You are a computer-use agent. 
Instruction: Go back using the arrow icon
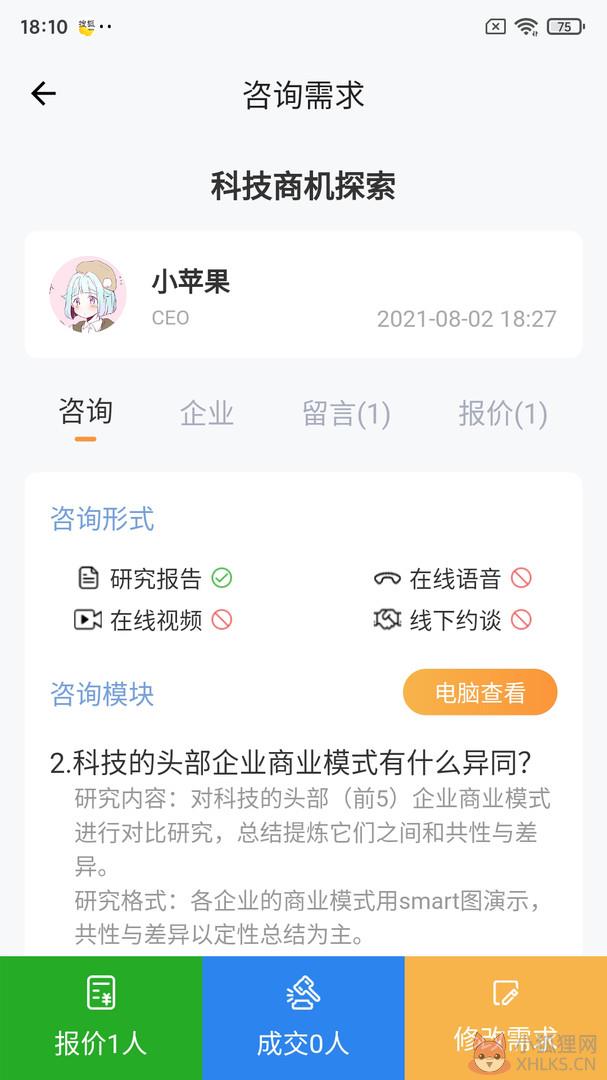[x=43, y=94]
